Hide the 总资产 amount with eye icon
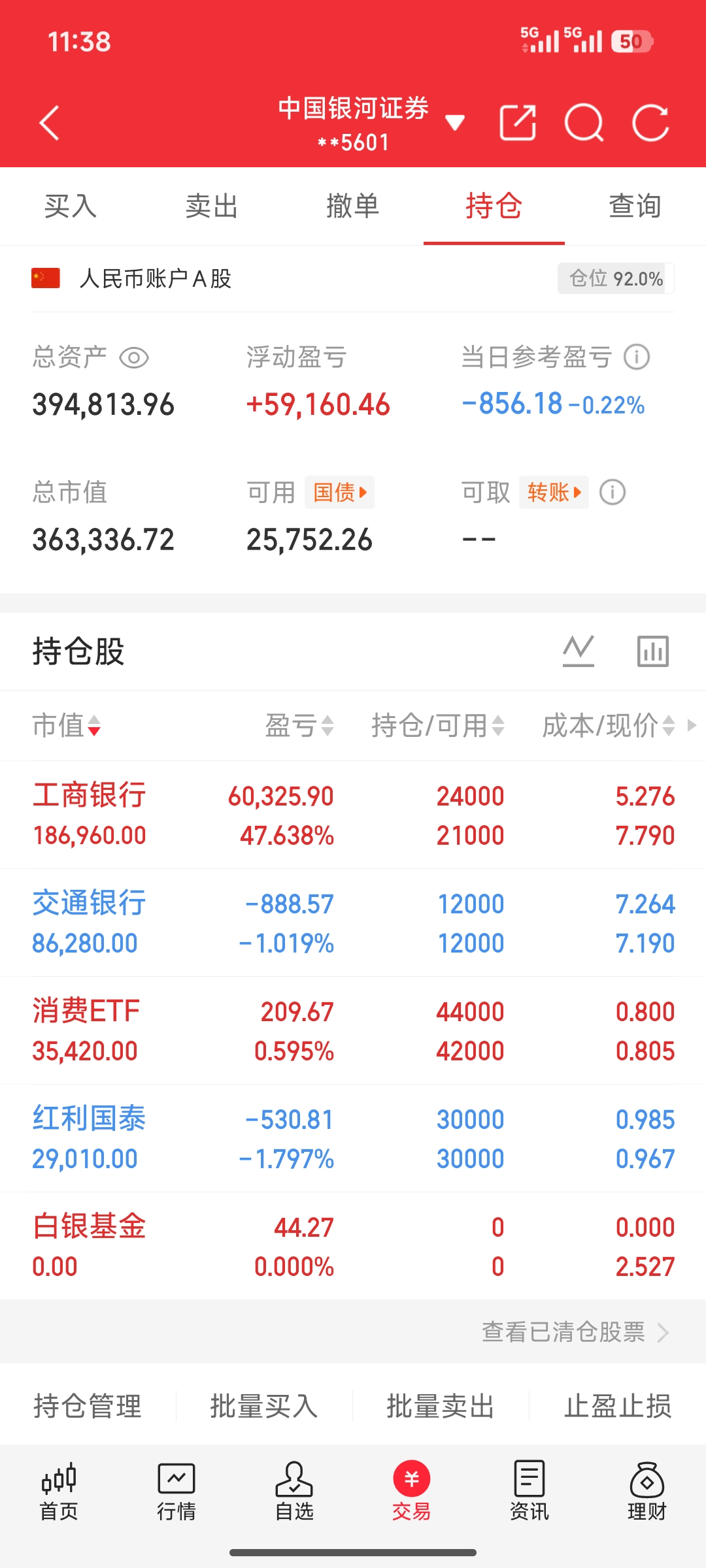 coord(134,358)
